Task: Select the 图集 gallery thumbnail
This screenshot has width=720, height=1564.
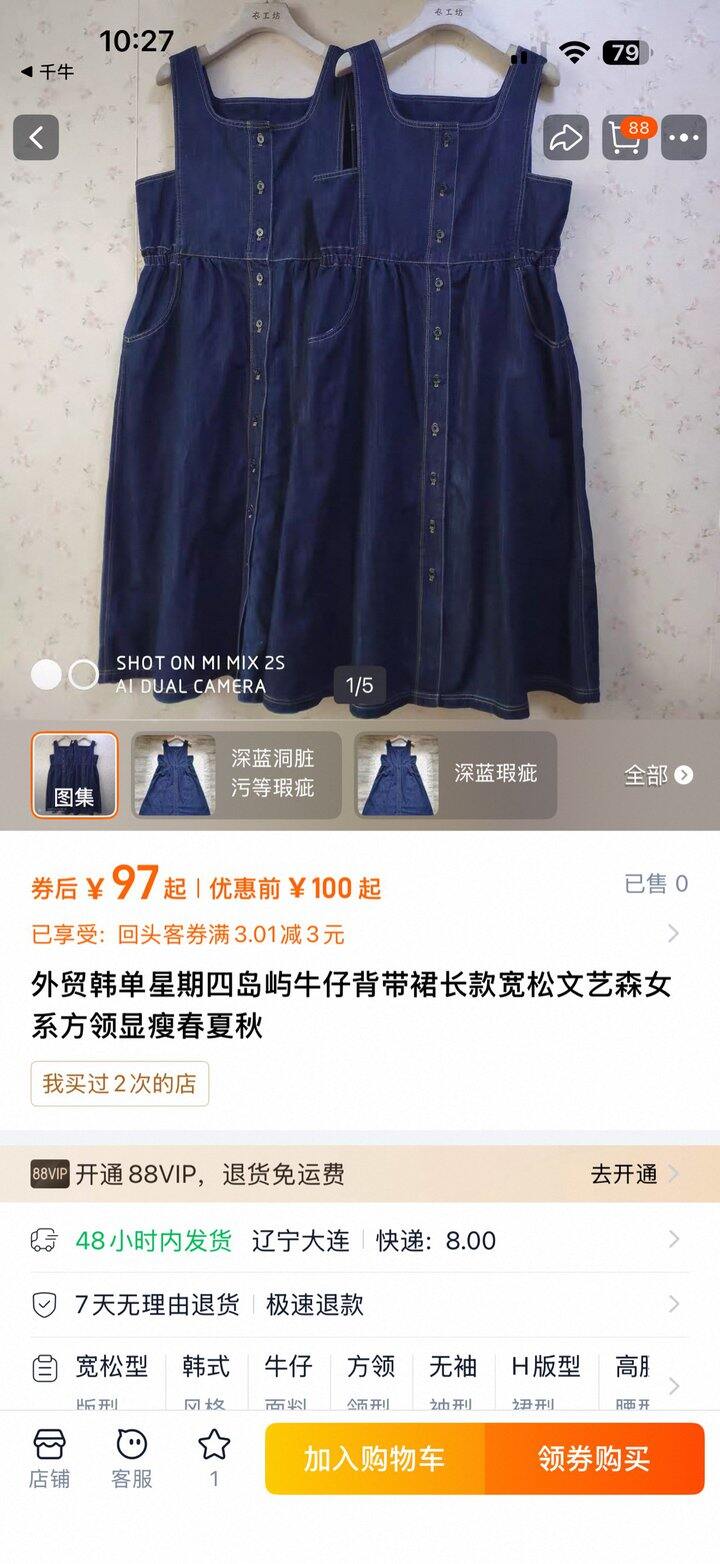Action: coord(74,775)
